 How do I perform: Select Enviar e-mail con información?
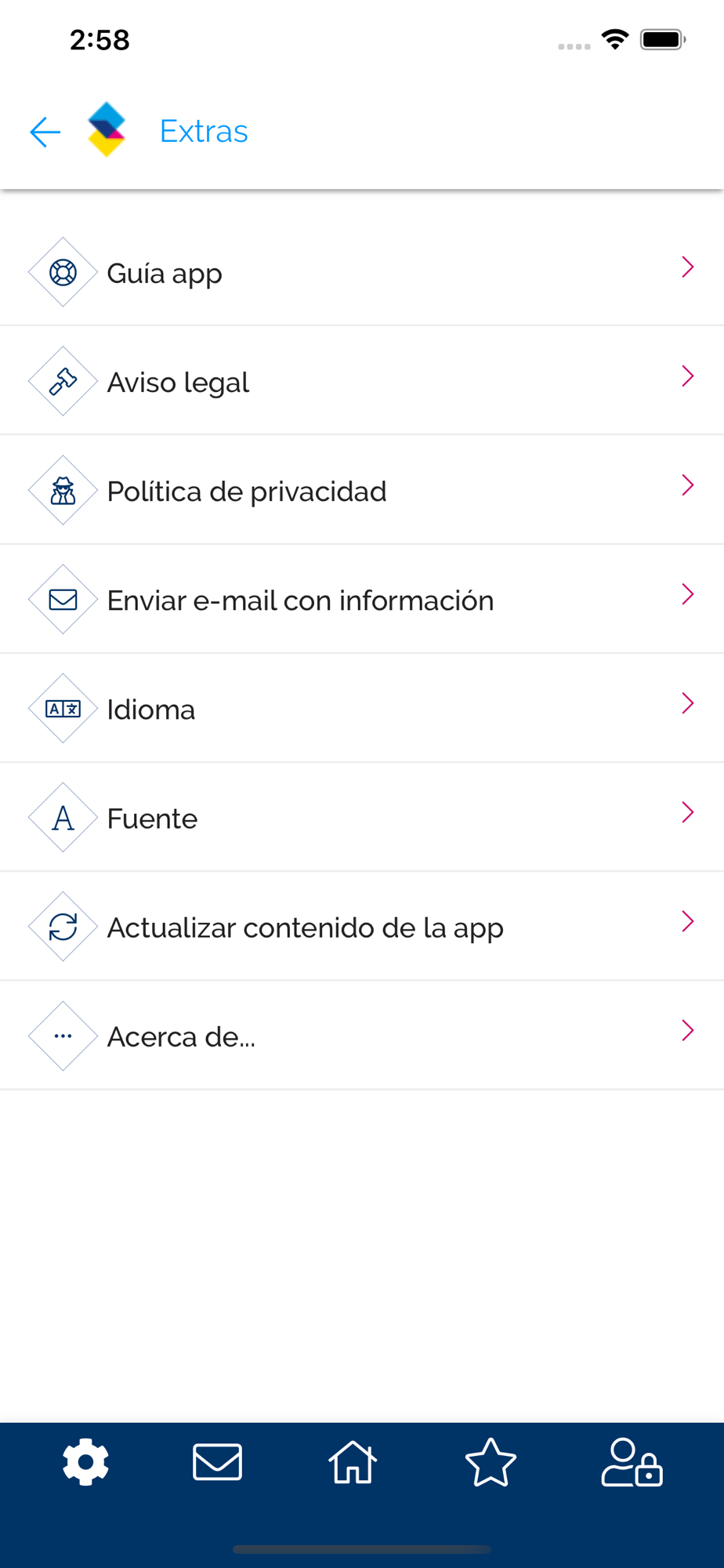point(362,599)
